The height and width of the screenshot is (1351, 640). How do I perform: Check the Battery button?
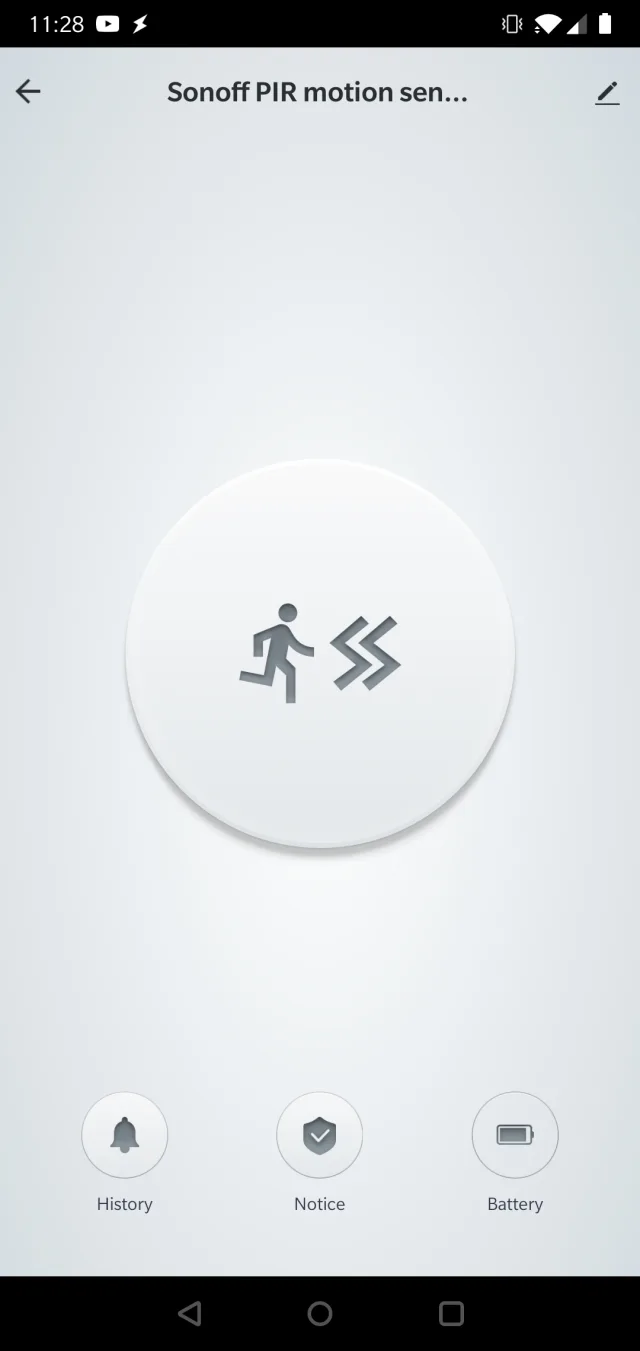(x=514, y=1135)
